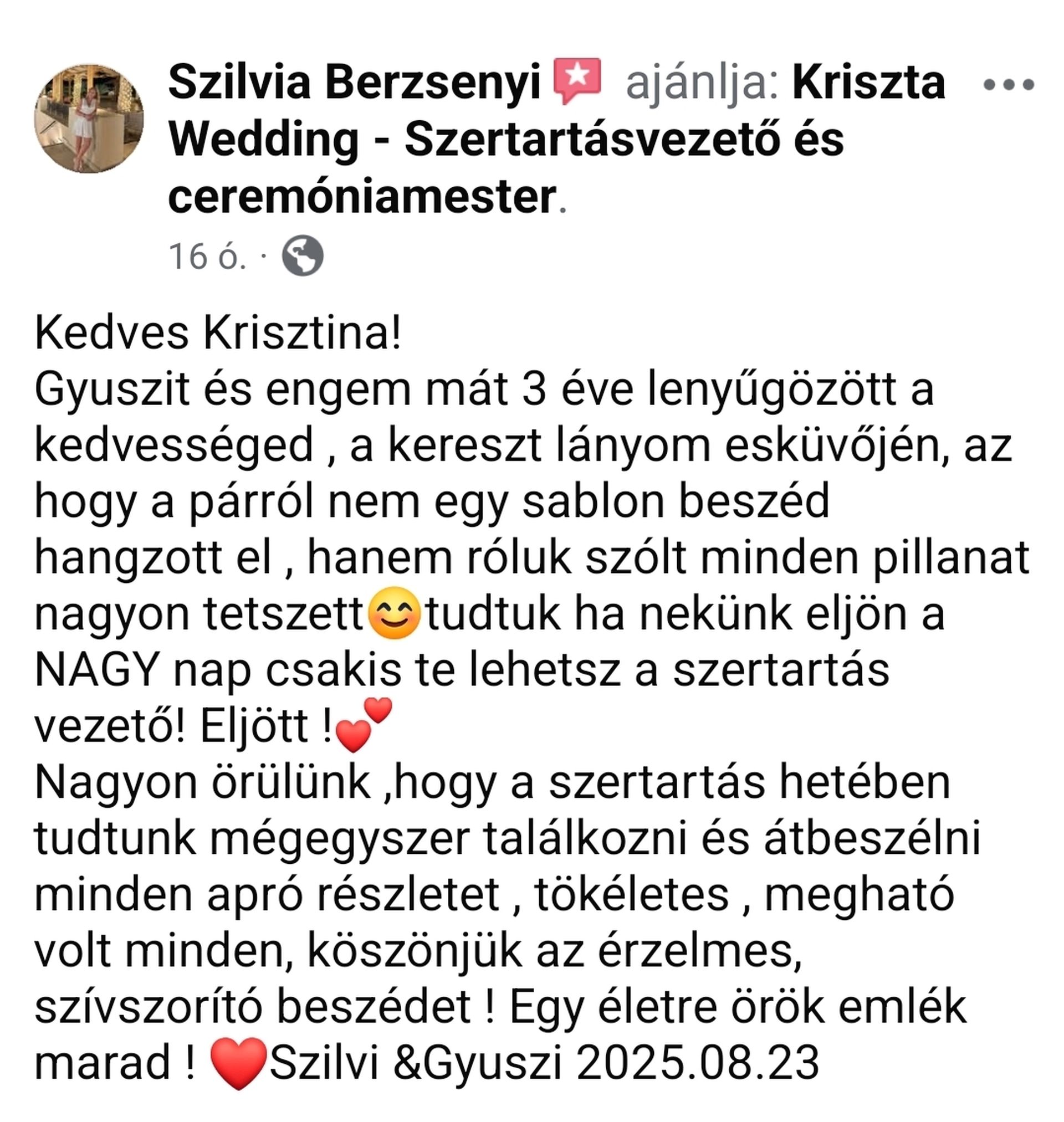The width and height of the screenshot is (1064, 1122).
Task: Open Szilvia Berzsenyi's profile picture
Action: [x=89, y=117]
